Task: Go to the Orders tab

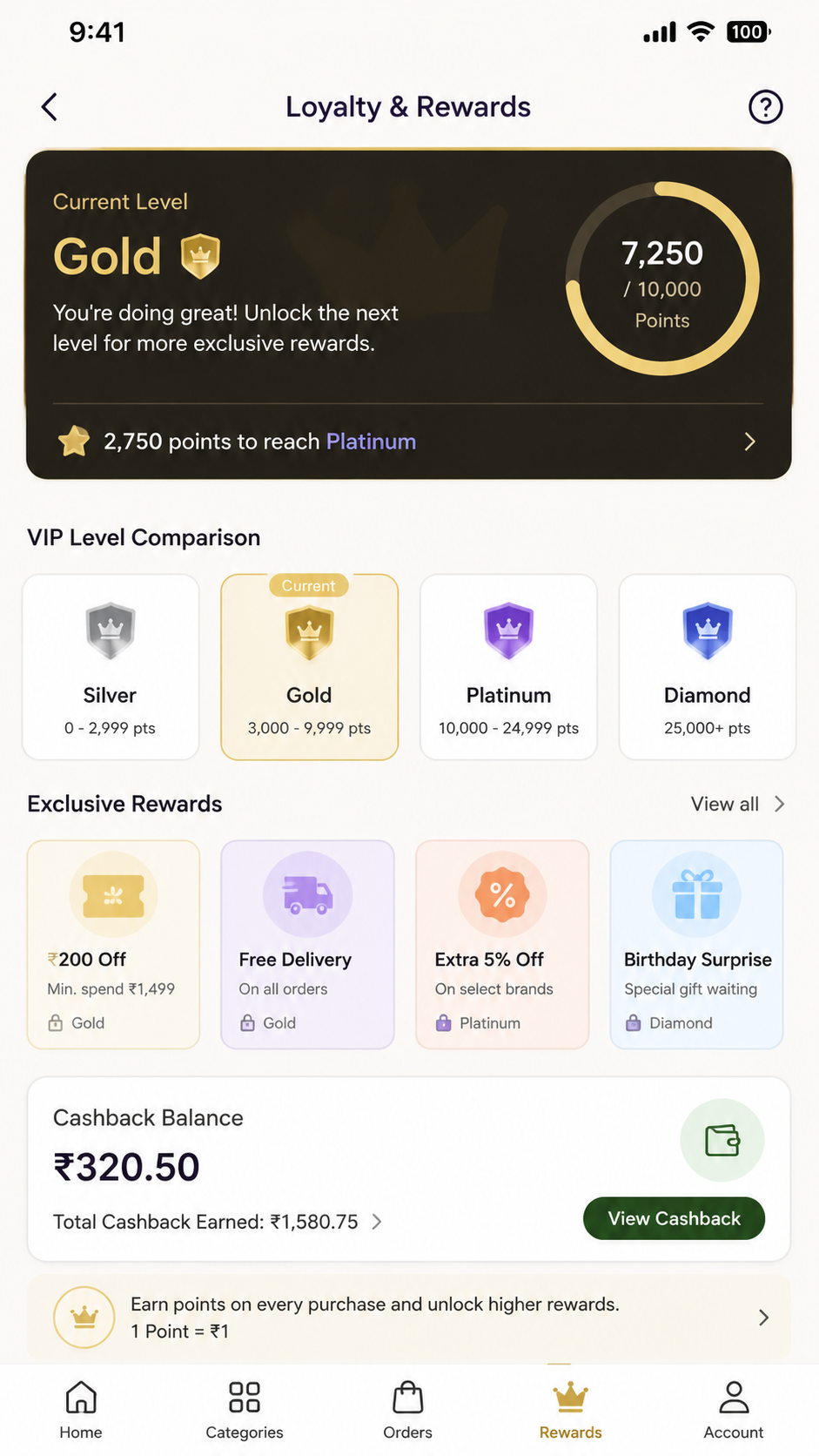Action: [x=407, y=1410]
